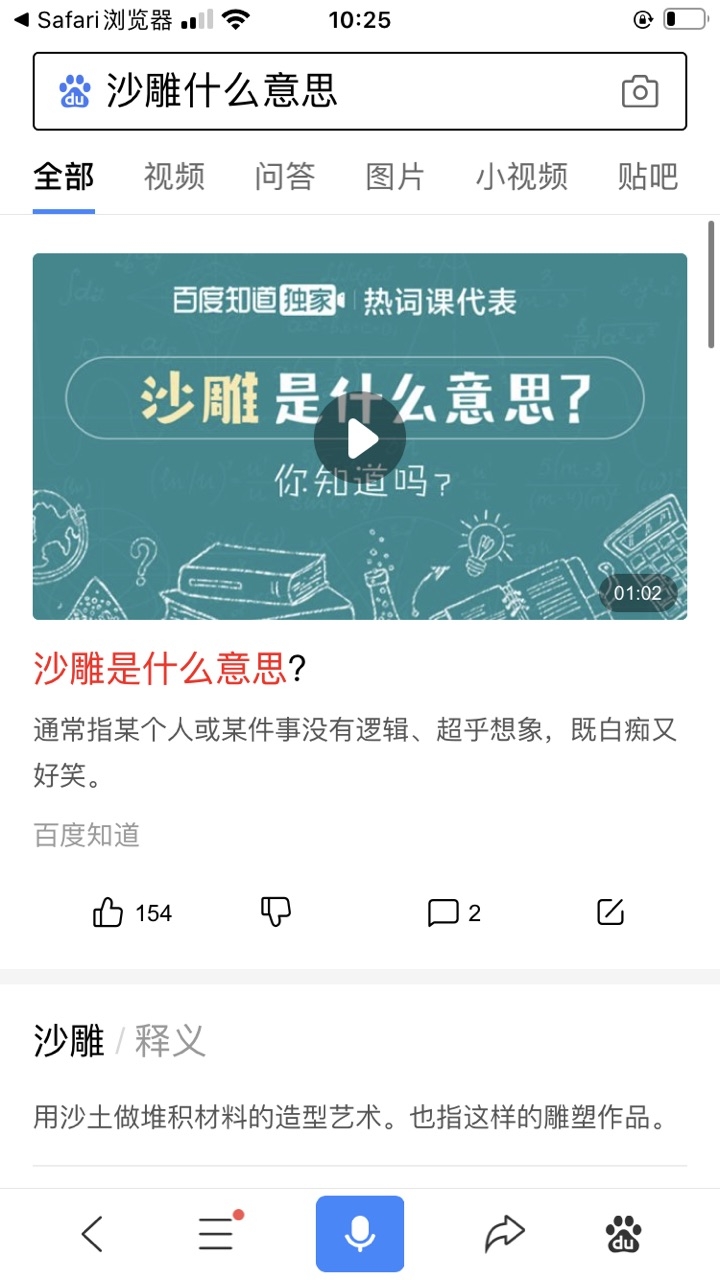This screenshot has width=720, height=1280.
Task: Tap the back arrow in the bottom bar
Action: point(92,1233)
